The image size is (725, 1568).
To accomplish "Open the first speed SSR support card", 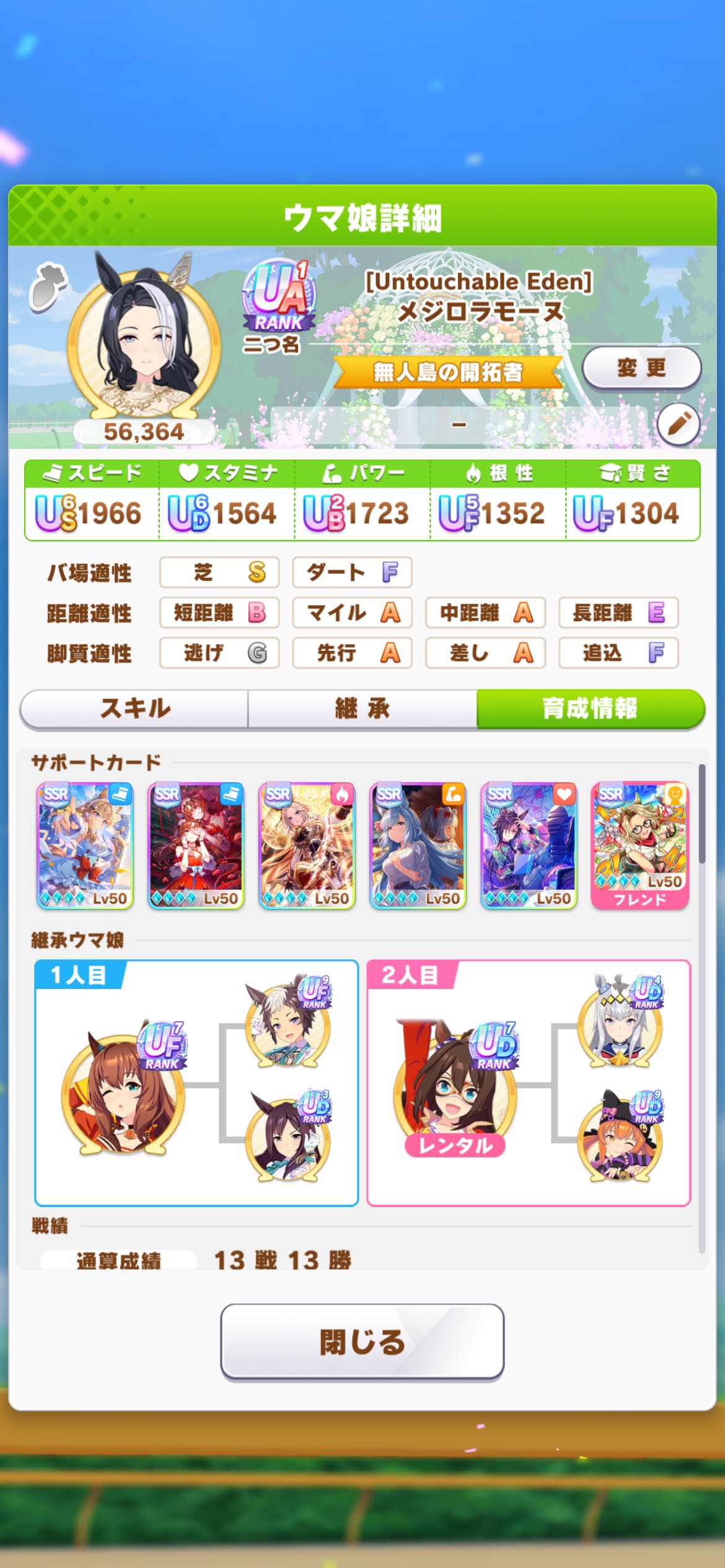I will click(x=85, y=845).
